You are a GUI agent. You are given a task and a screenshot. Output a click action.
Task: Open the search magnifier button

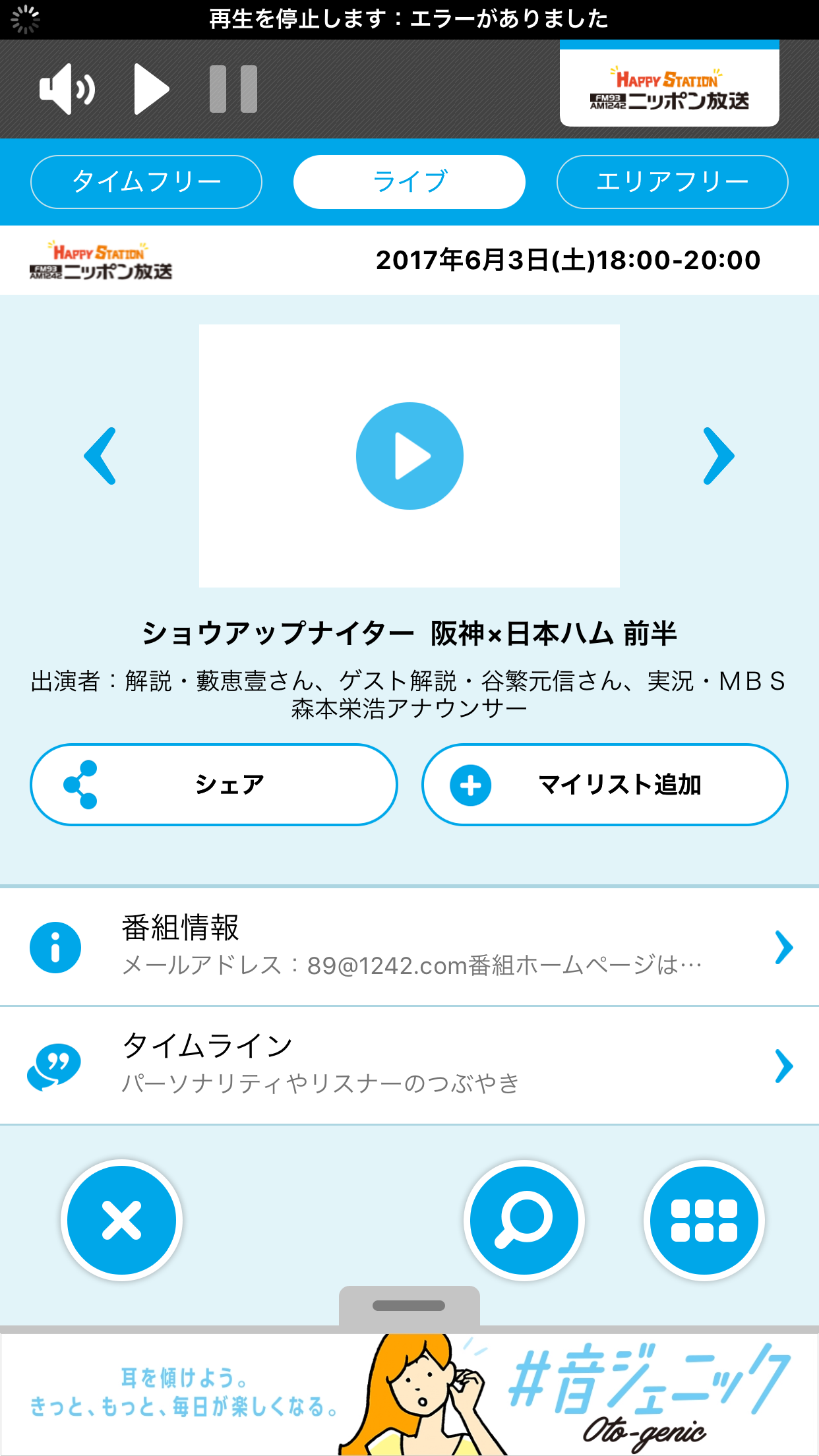coord(524,1220)
